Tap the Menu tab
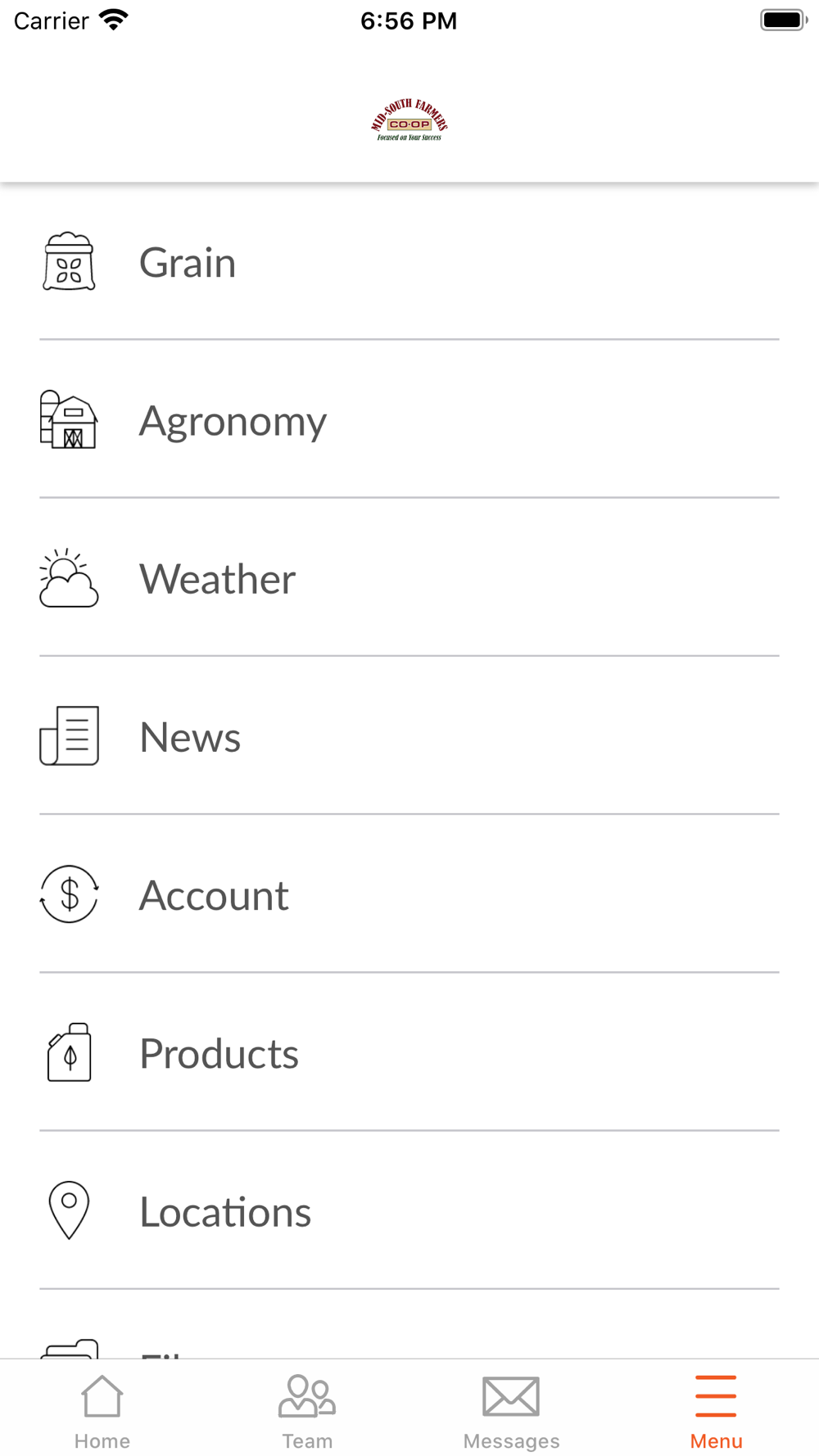The height and width of the screenshot is (1456, 819). coord(717,1412)
